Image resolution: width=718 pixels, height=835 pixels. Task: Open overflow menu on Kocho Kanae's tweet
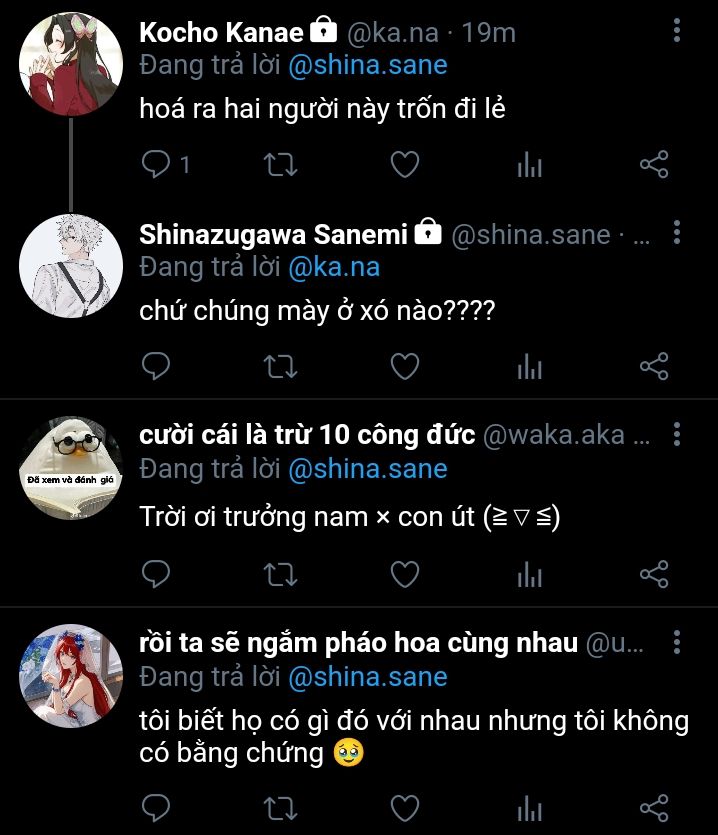pyautogui.click(x=677, y=31)
